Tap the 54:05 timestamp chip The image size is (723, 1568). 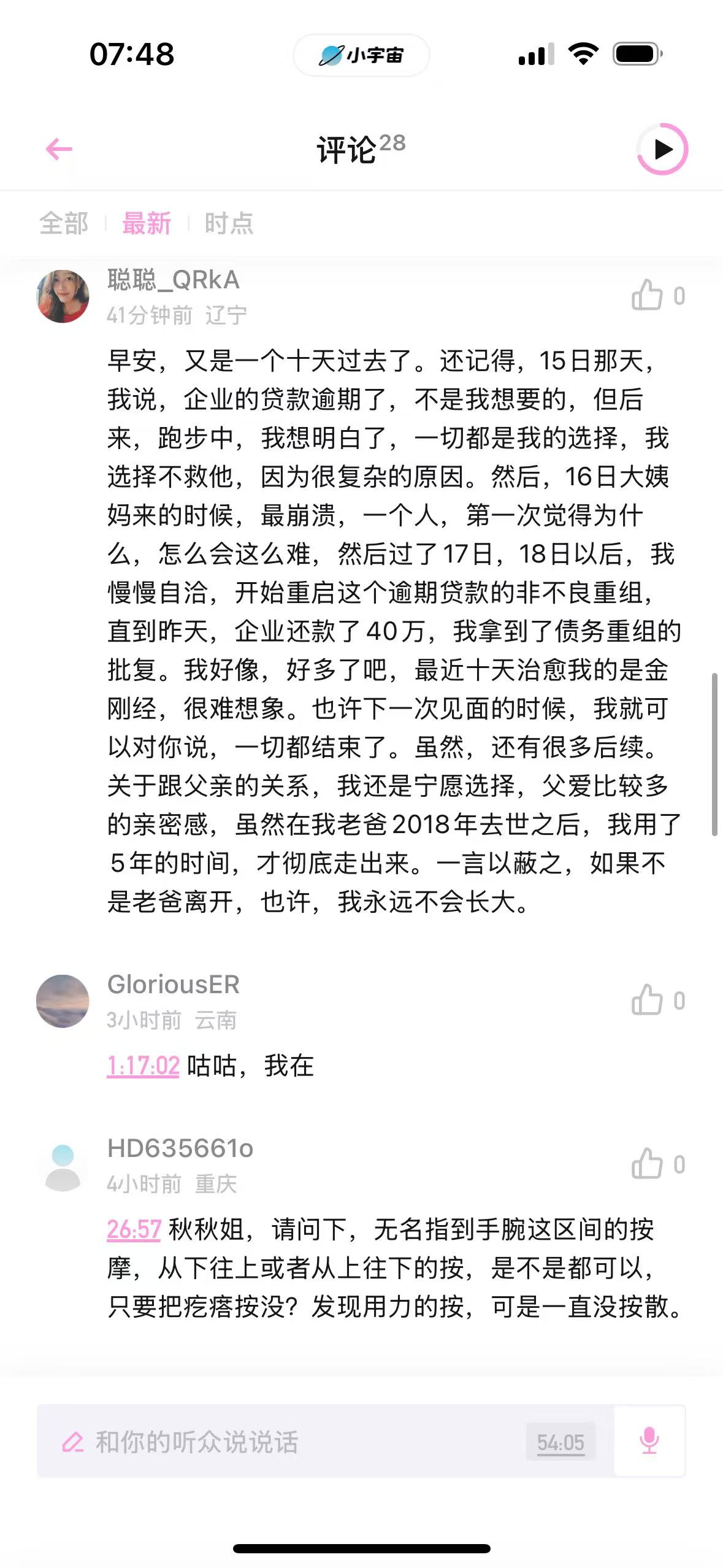coord(560,1442)
